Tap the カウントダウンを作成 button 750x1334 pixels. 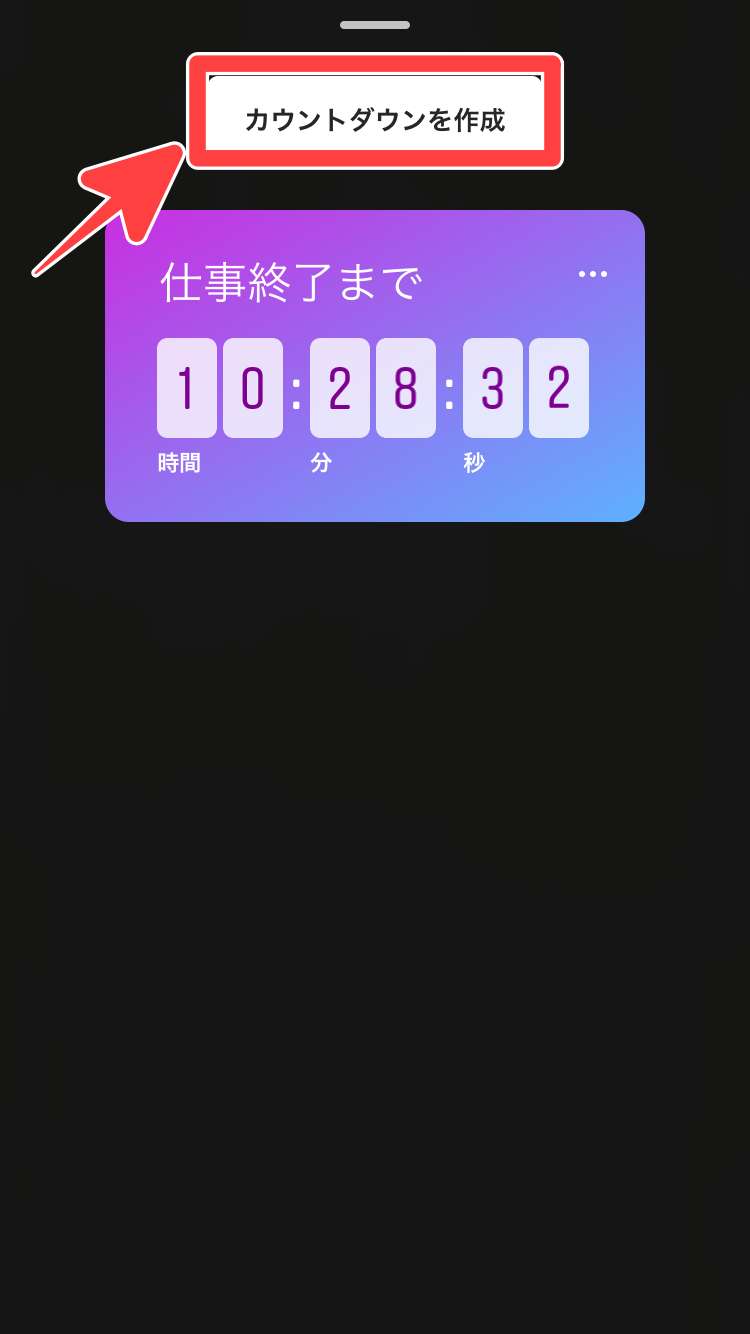click(x=375, y=120)
